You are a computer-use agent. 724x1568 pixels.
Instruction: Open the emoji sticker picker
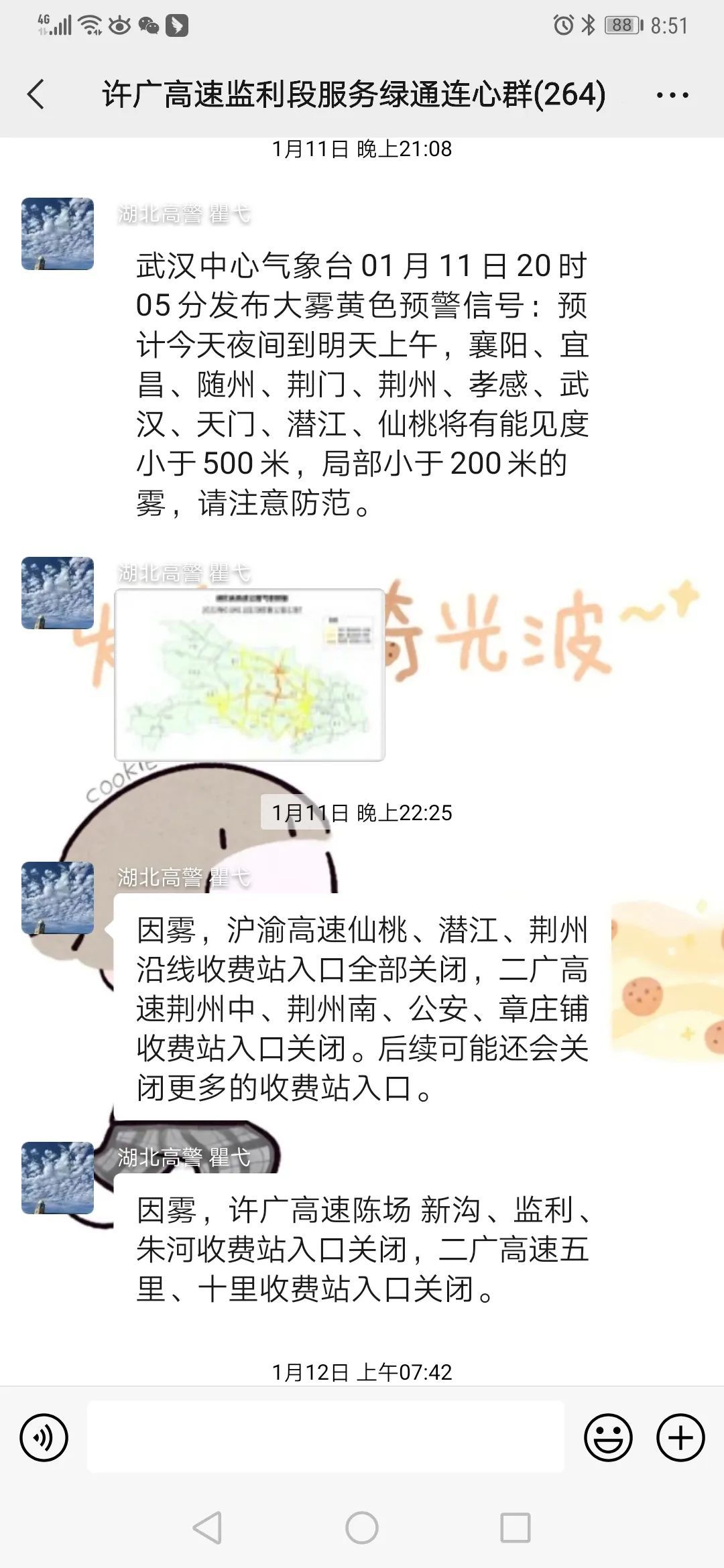click(608, 1438)
